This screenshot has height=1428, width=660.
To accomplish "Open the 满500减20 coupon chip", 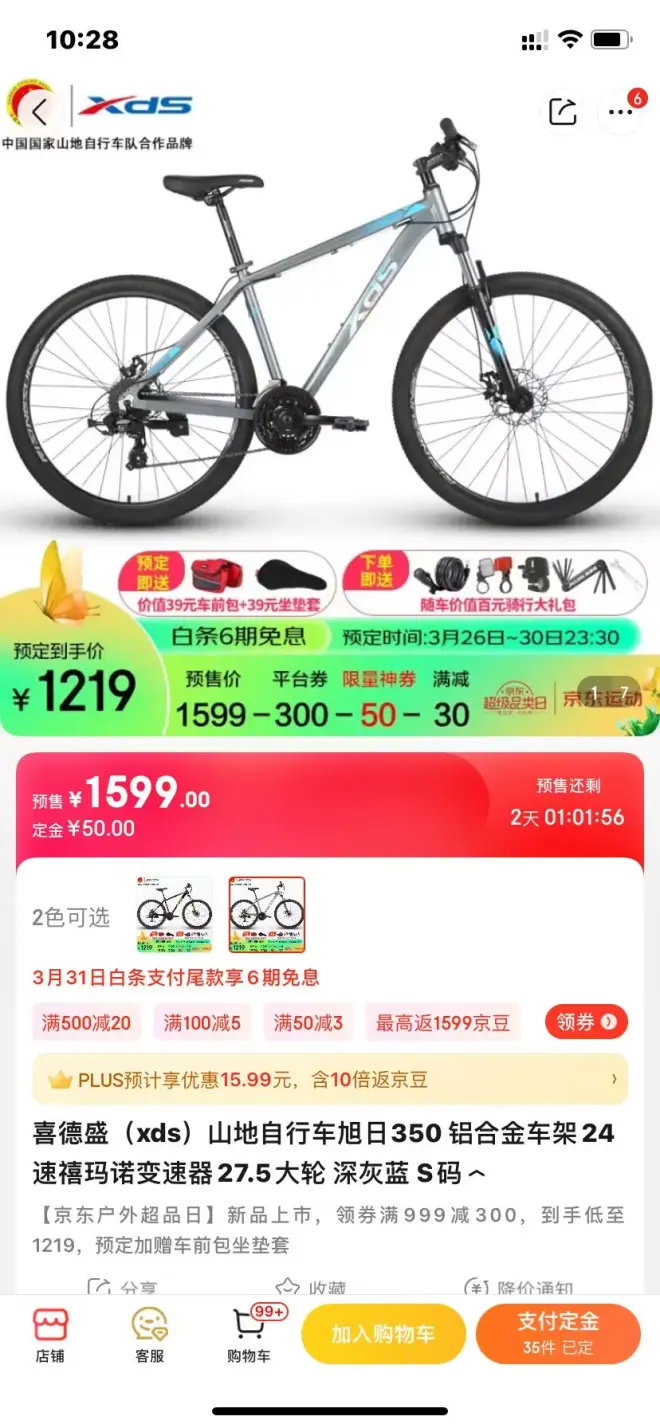I will click(x=86, y=1023).
